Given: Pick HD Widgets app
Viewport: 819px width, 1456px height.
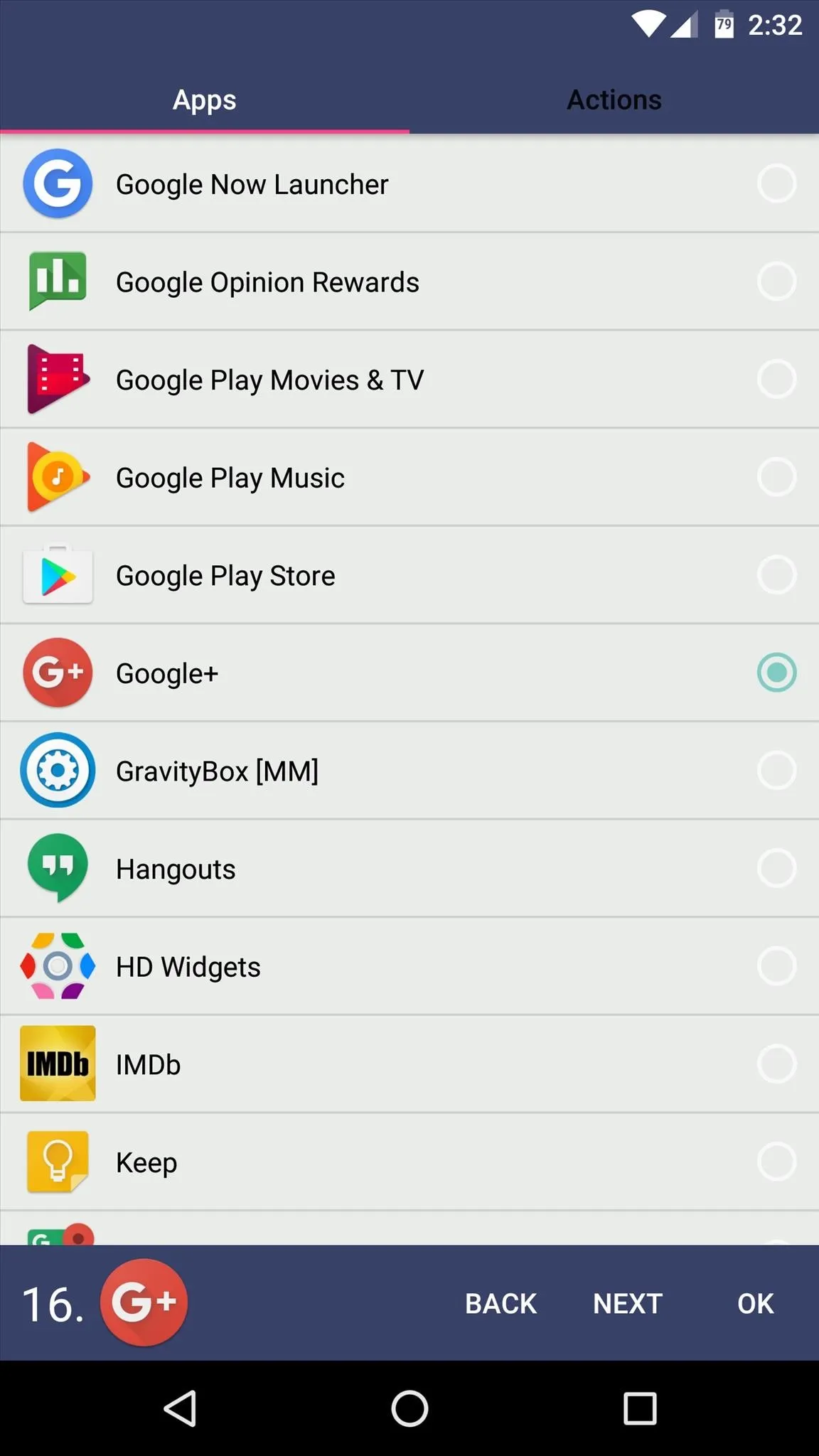Looking at the screenshot, I should [409, 966].
